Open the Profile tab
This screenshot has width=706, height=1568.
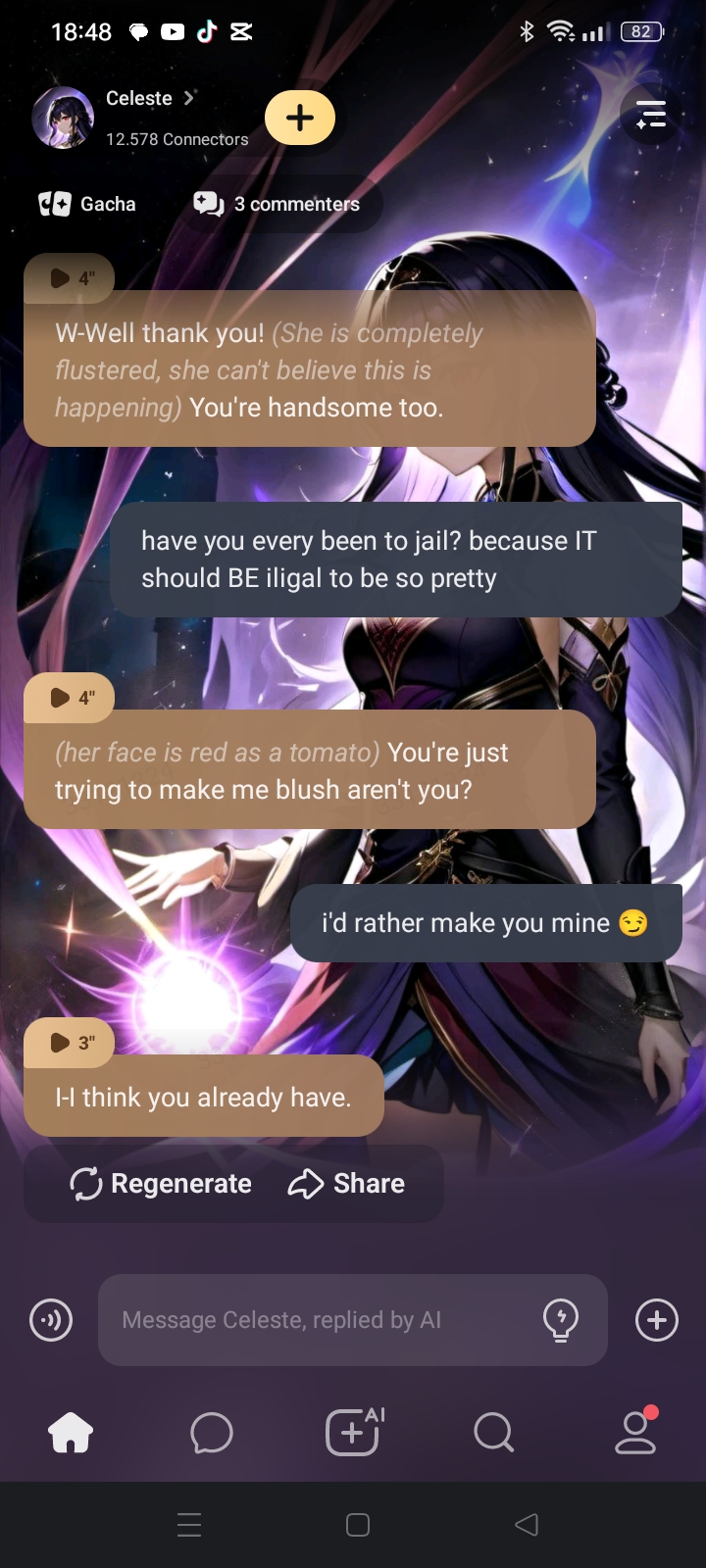click(634, 1433)
